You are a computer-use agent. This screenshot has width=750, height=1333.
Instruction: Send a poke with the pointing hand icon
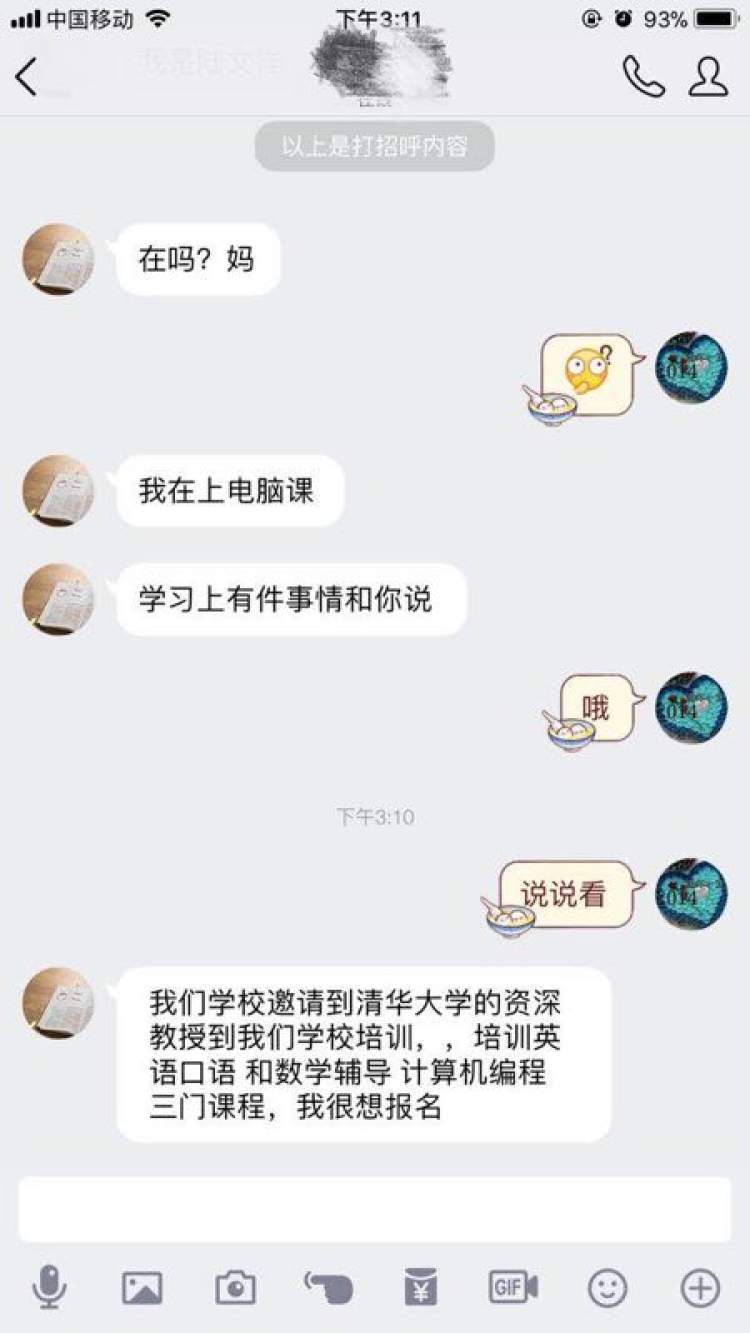(x=328, y=1287)
